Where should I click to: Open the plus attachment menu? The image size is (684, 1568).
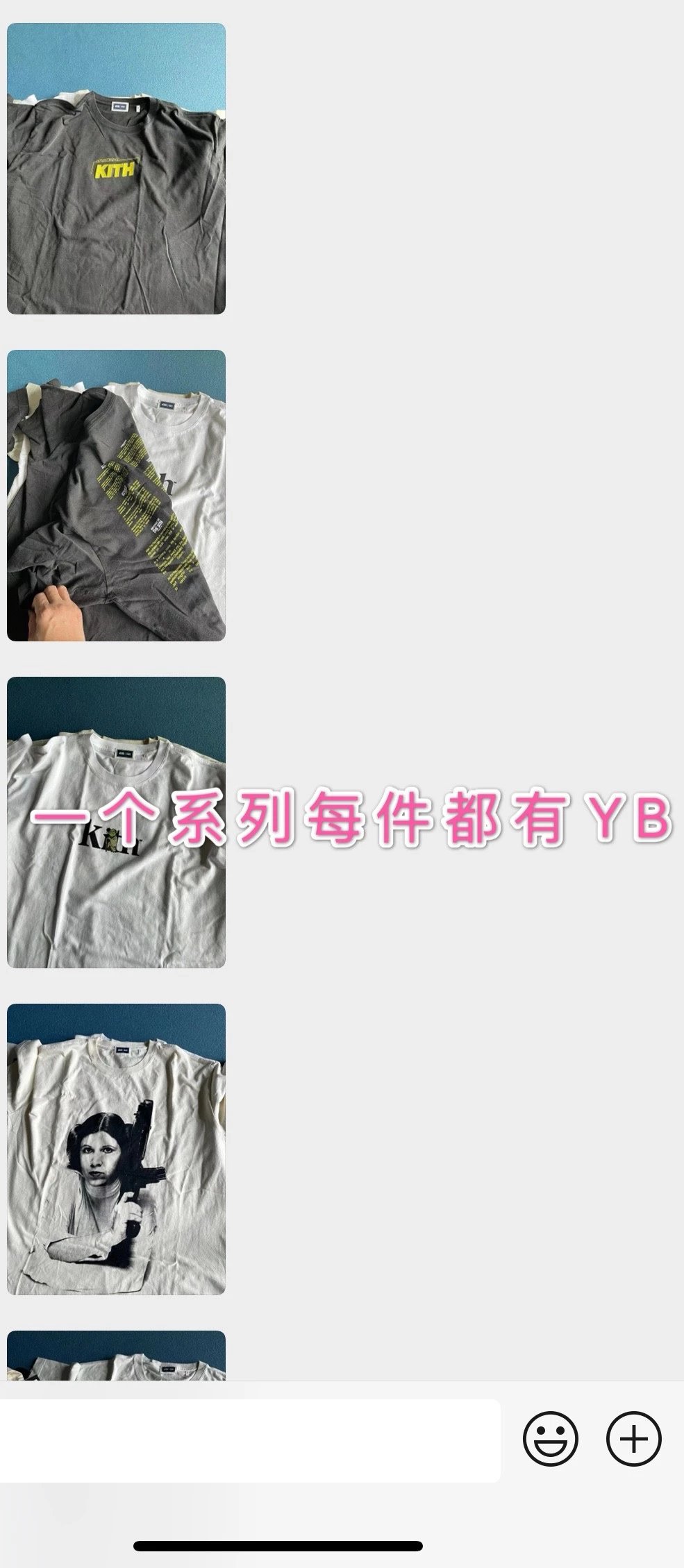click(x=633, y=1439)
